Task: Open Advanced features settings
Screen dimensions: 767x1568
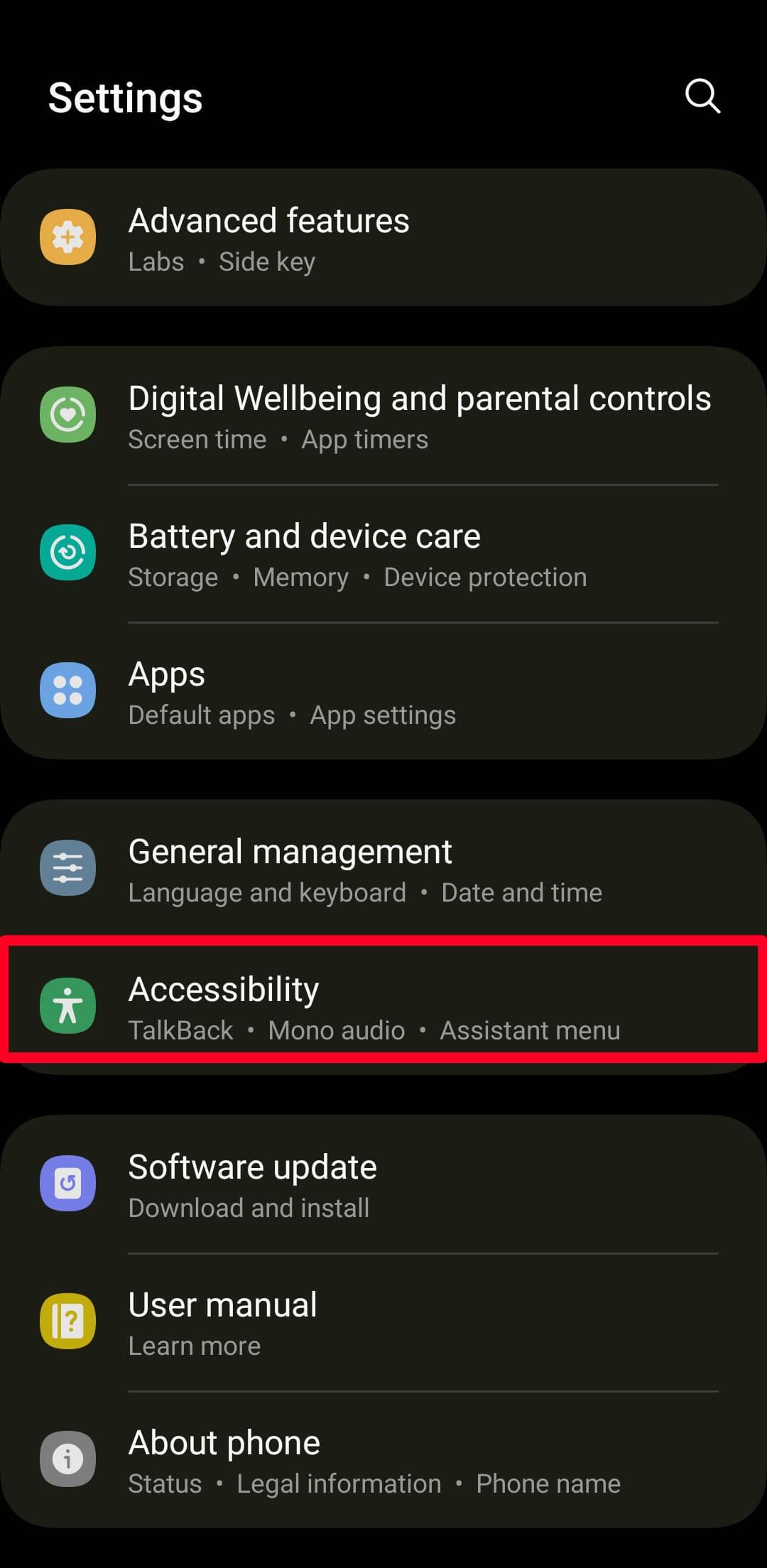Action: 383,238
